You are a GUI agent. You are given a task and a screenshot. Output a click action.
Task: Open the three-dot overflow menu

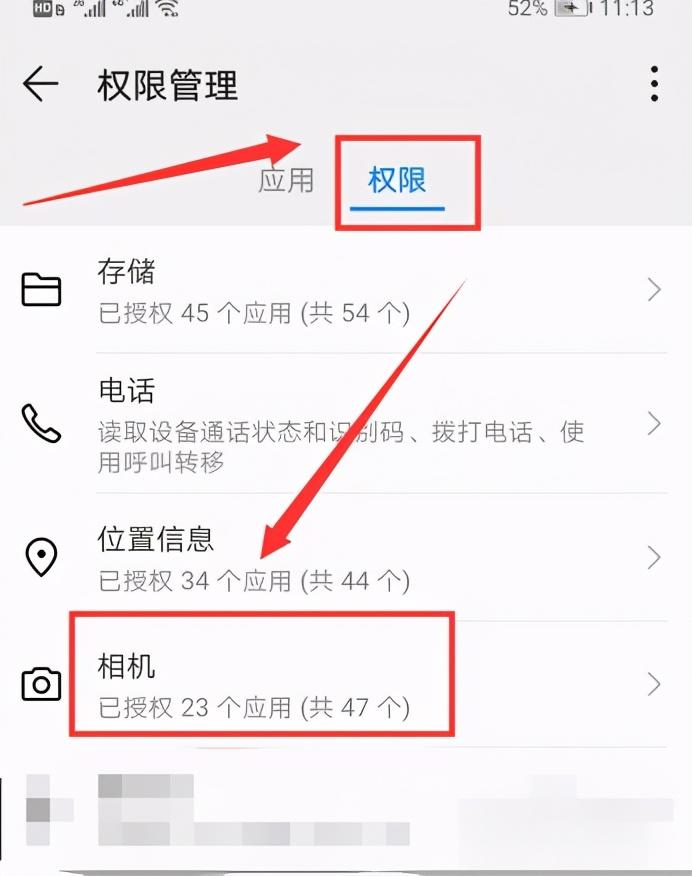(654, 85)
